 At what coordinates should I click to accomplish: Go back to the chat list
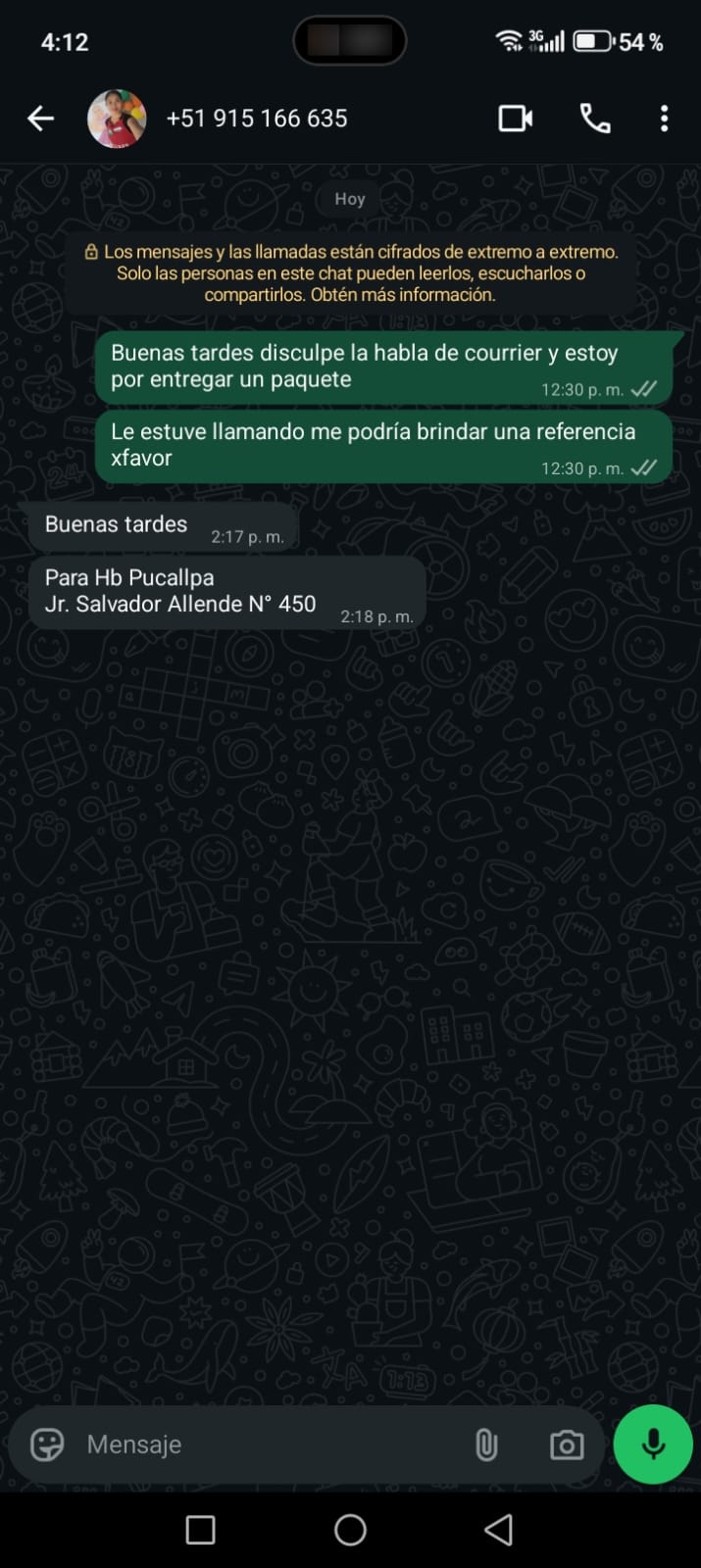tap(40, 119)
